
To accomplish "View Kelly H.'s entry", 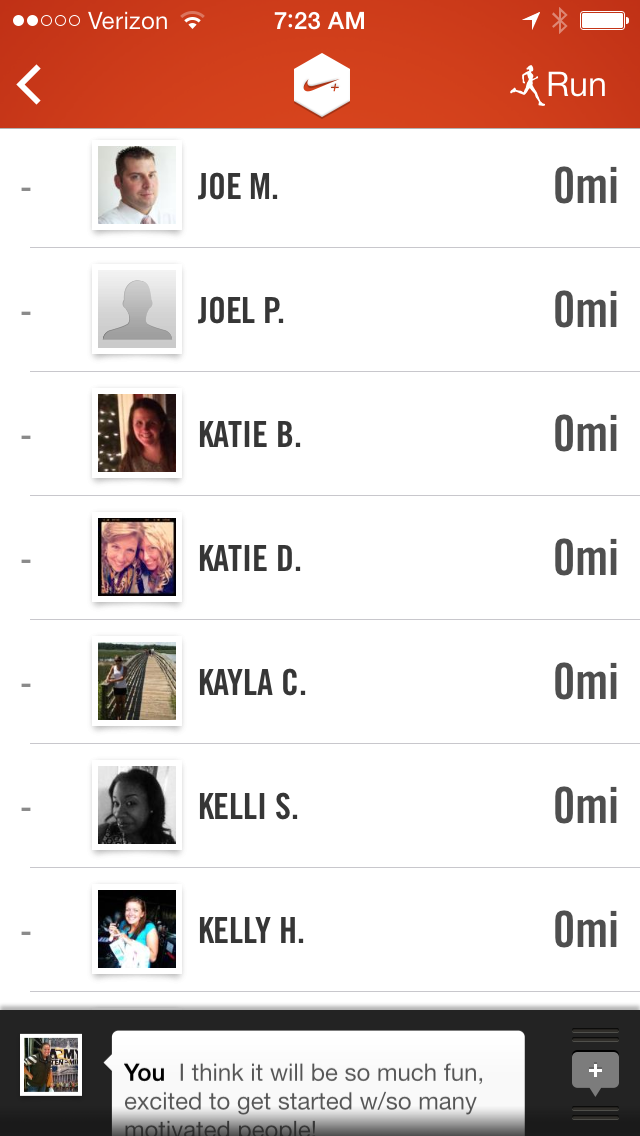I will 320,931.
